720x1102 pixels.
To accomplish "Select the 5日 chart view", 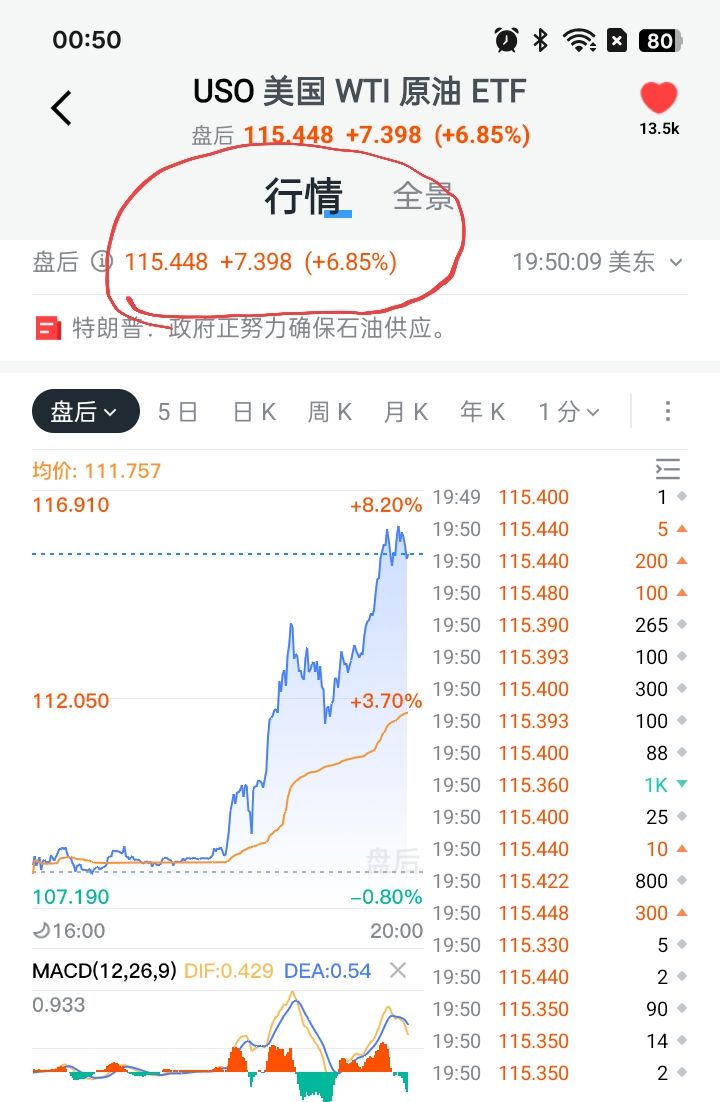I will point(178,411).
